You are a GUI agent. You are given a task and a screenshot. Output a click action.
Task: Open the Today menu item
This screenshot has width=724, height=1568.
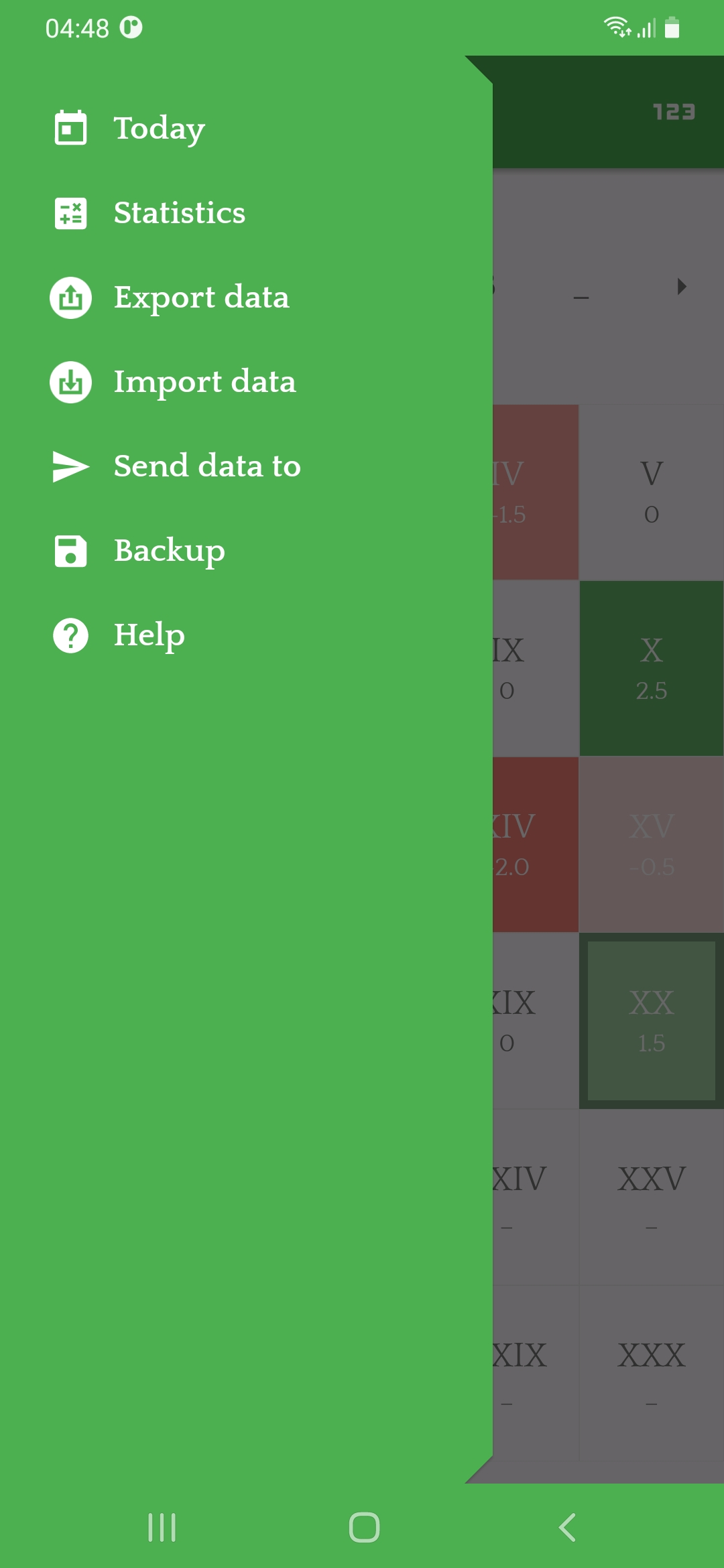click(x=246, y=127)
